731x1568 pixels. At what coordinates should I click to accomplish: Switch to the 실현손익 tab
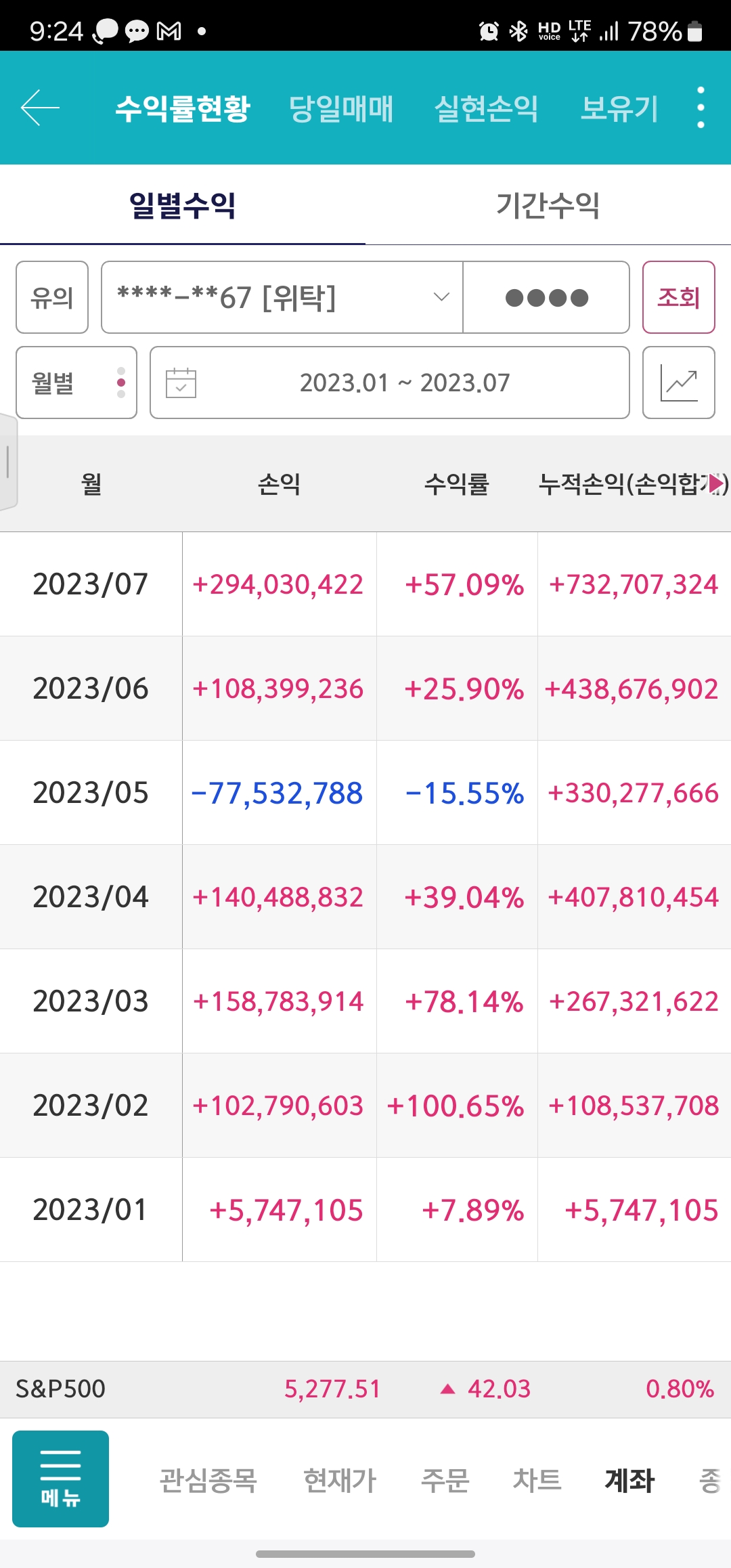coord(486,108)
